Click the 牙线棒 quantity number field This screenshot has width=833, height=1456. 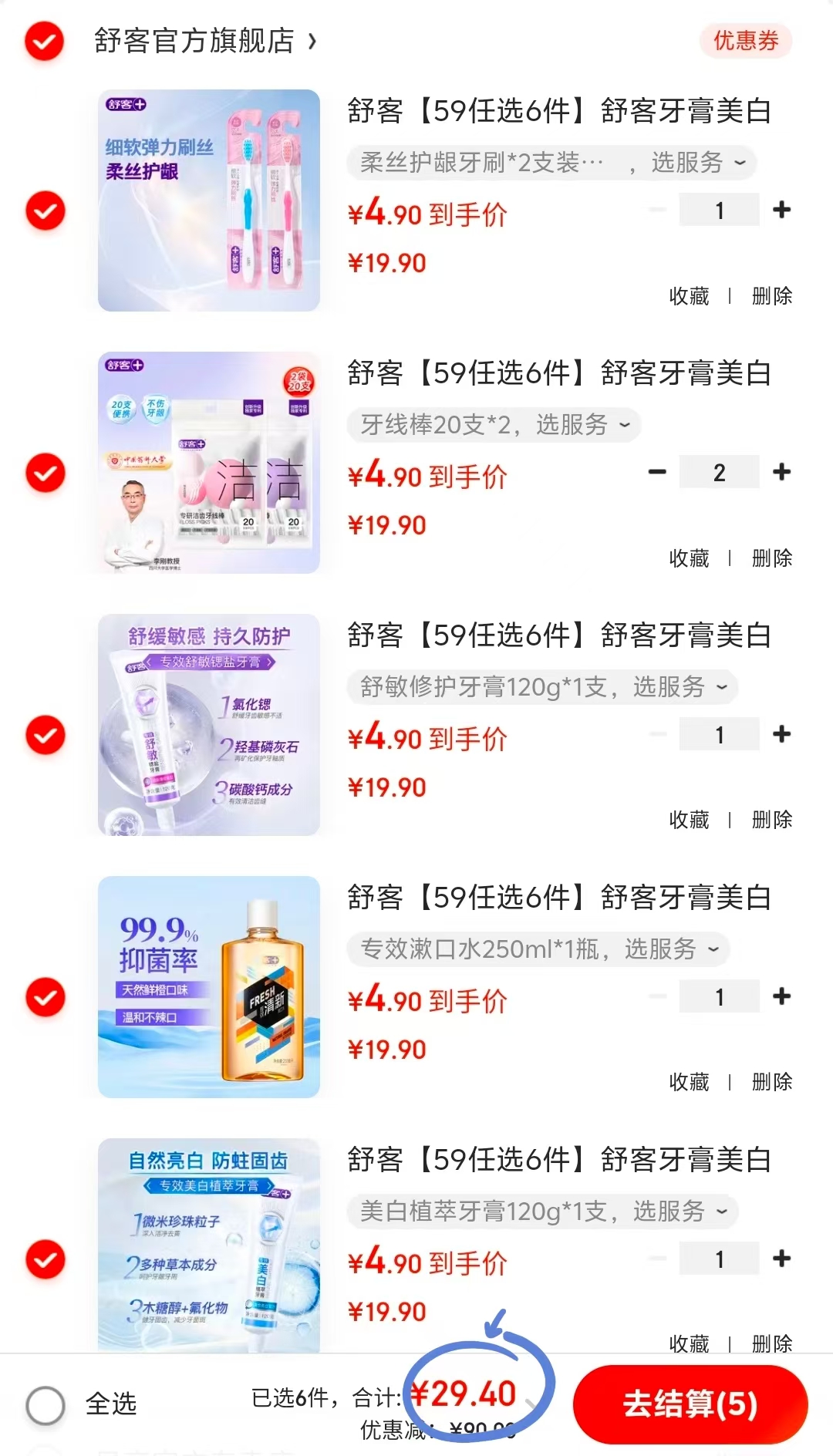720,471
